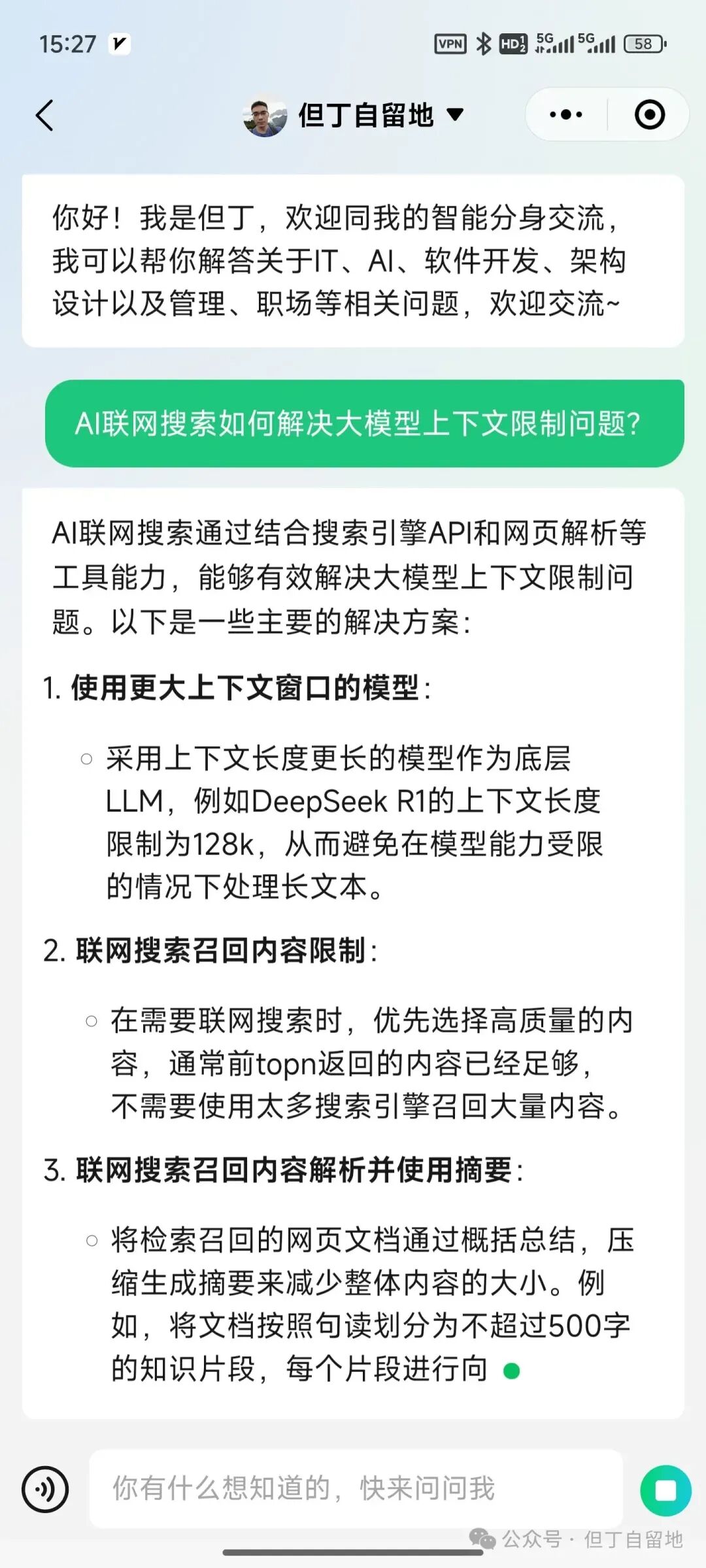This screenshot has width=706, height=1568.
Task: Focus the message input field
Action: tap(356, 1489)
